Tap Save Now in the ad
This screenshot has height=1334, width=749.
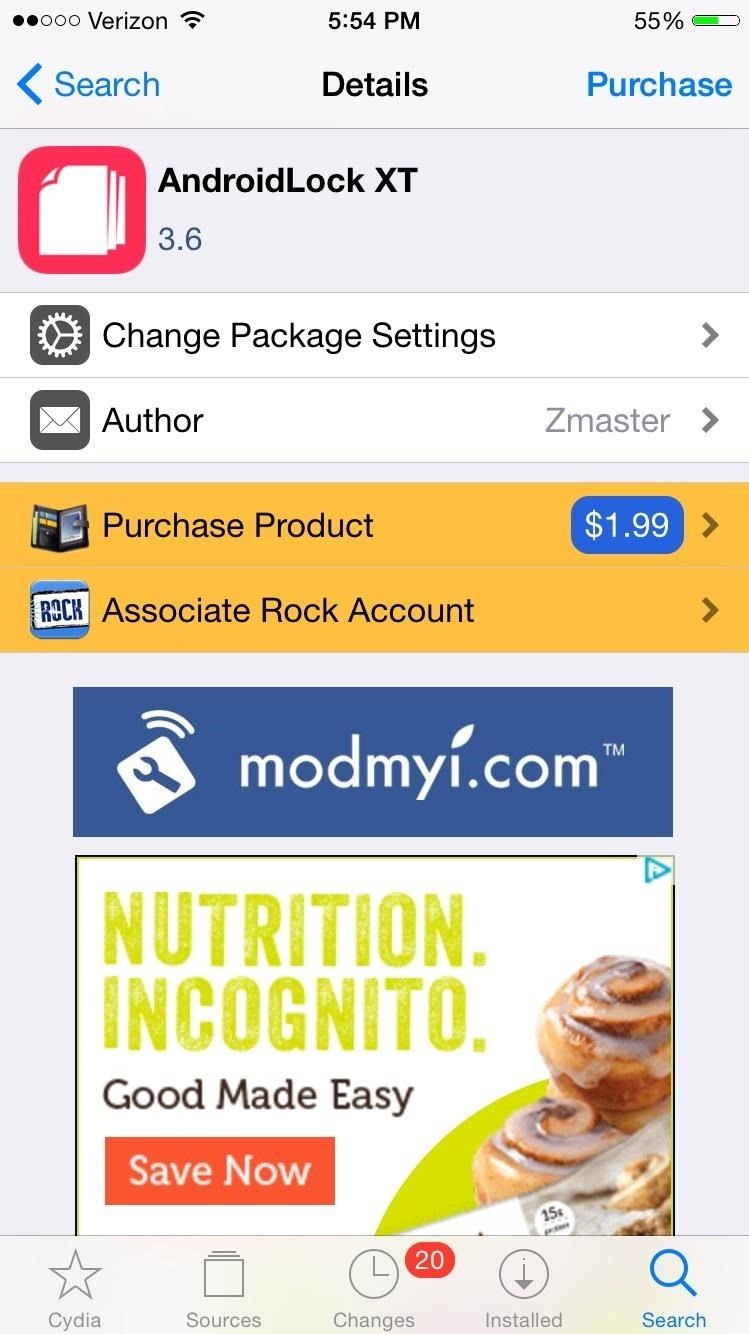click(x=219, y=1170)
